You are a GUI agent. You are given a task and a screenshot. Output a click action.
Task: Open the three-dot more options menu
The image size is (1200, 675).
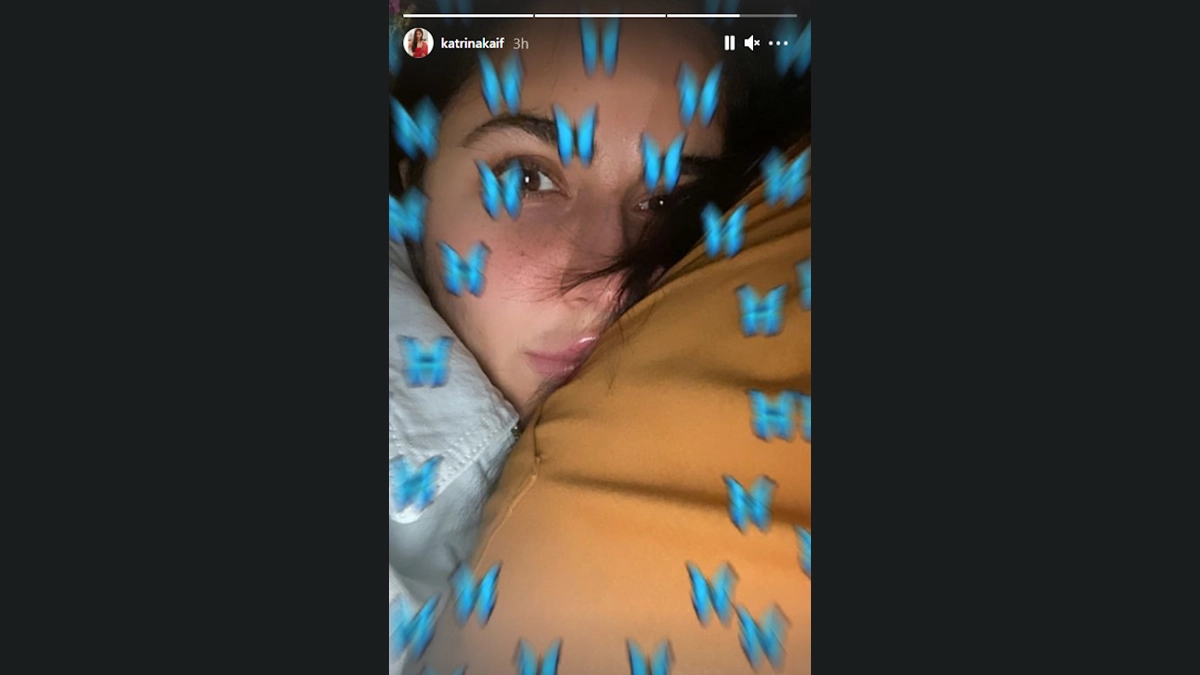click(778, 43)
